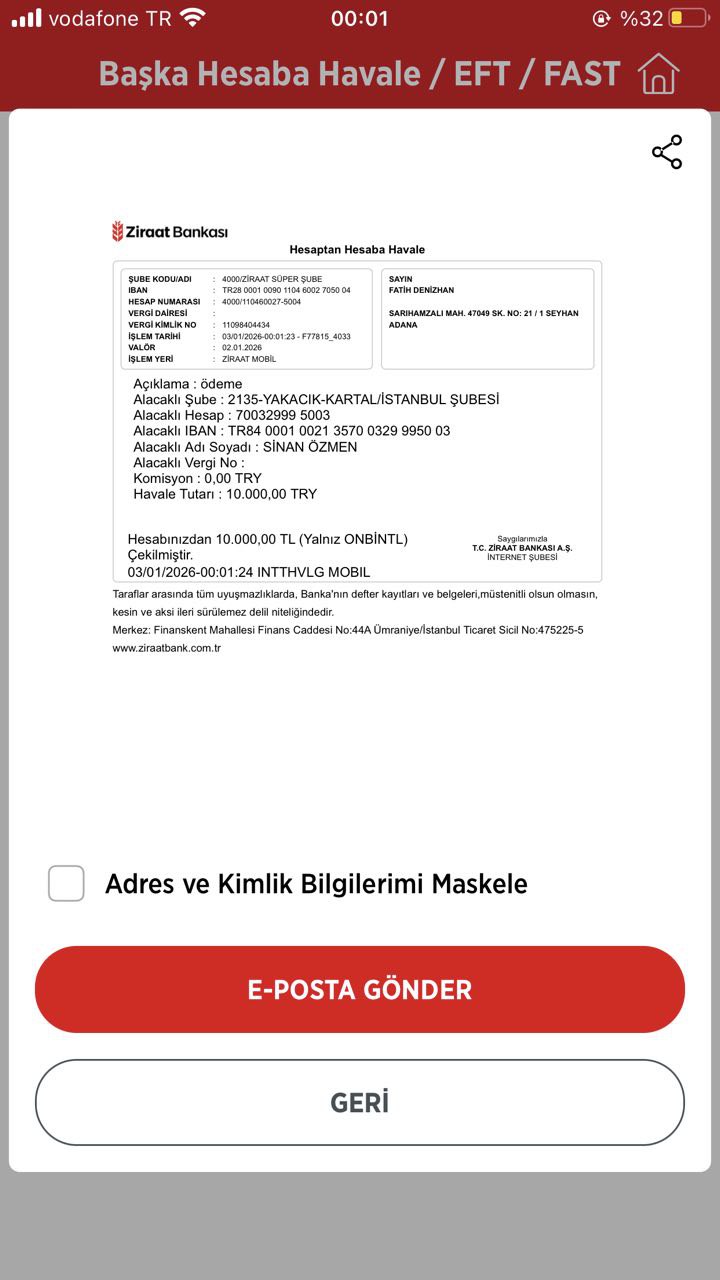Go back with GERİ button
720x1280 pixels.
(360, 1102)
